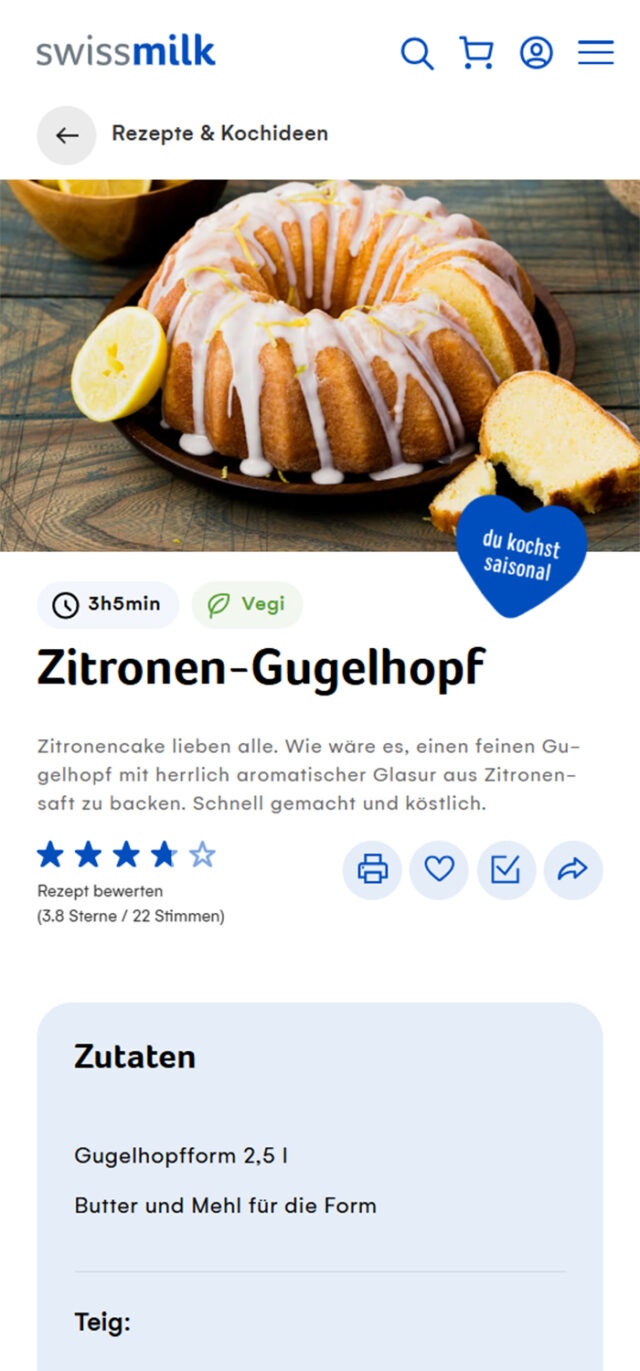Share the Zitronen-Gugelhopf recipe
The image size is (640, 1371).
[573, 870]
